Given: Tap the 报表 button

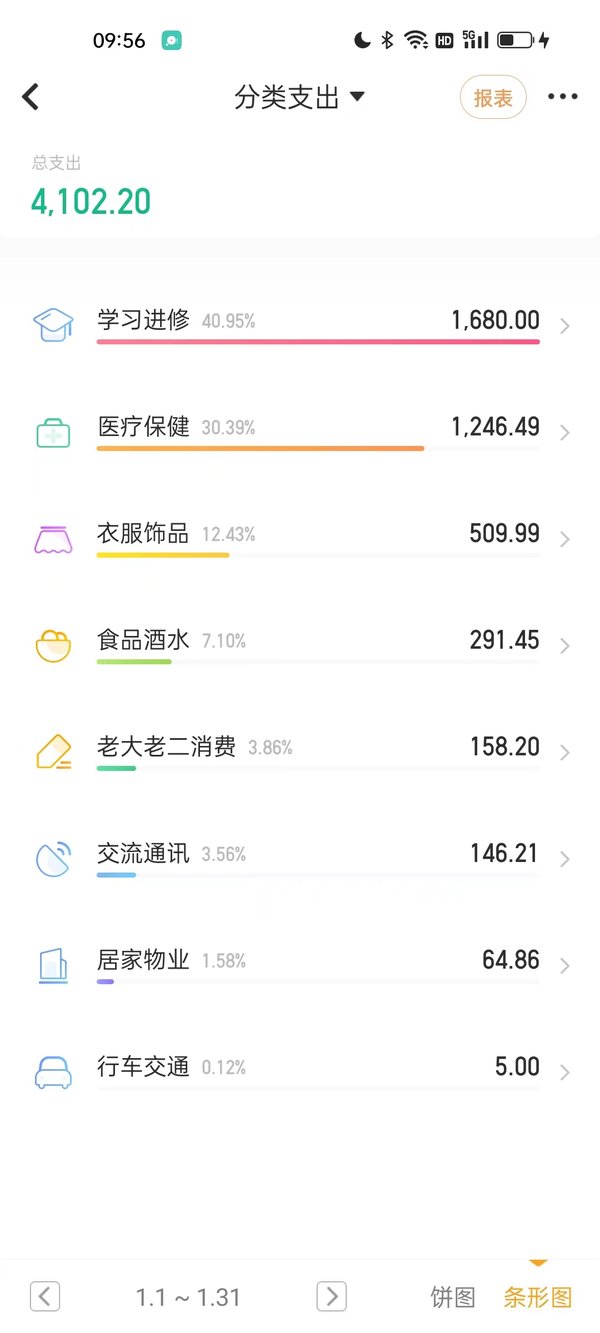Looking at the screenshot, I should [493, 97].
